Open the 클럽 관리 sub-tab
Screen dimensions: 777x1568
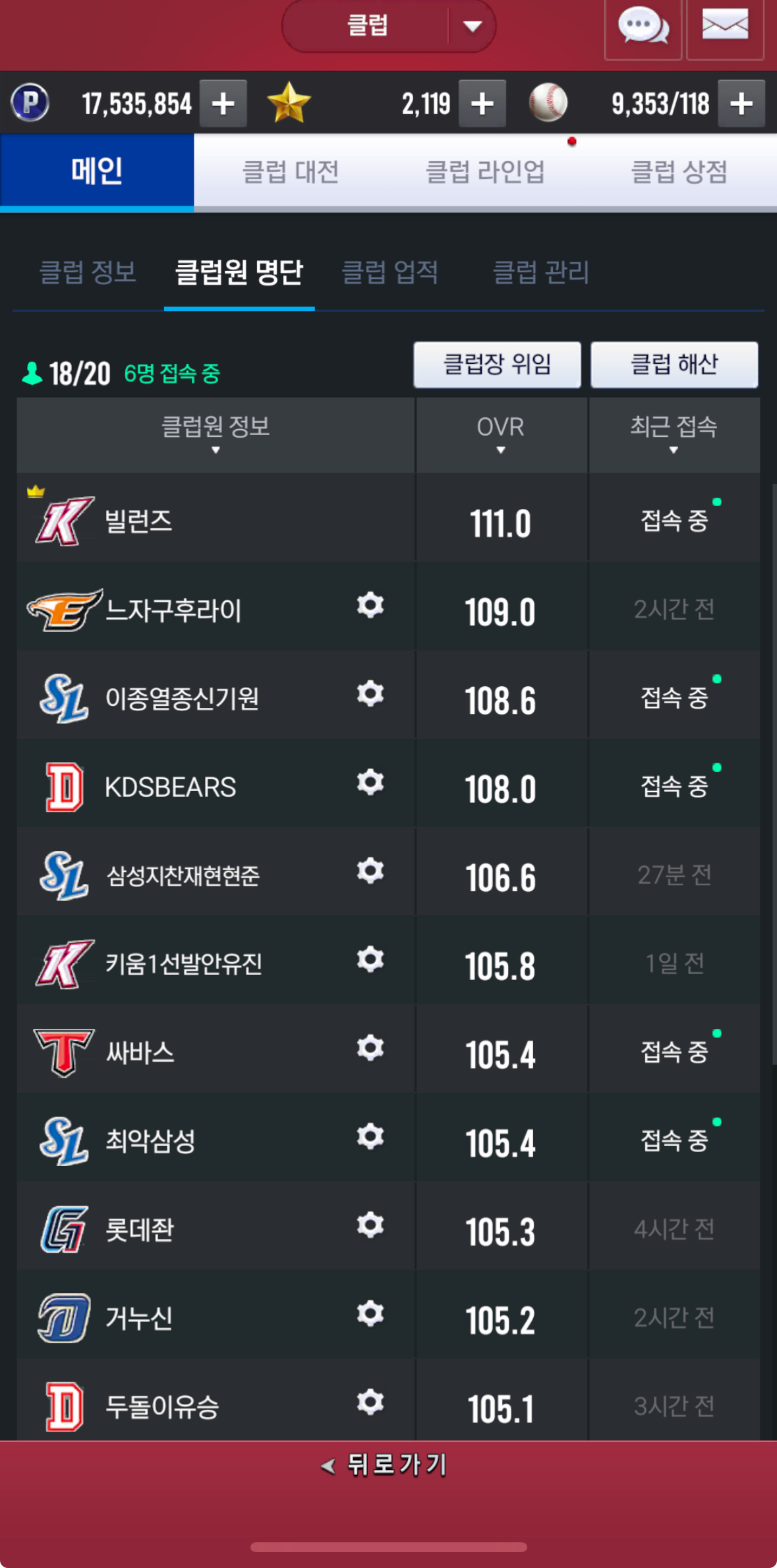click(x=541, y=272)
